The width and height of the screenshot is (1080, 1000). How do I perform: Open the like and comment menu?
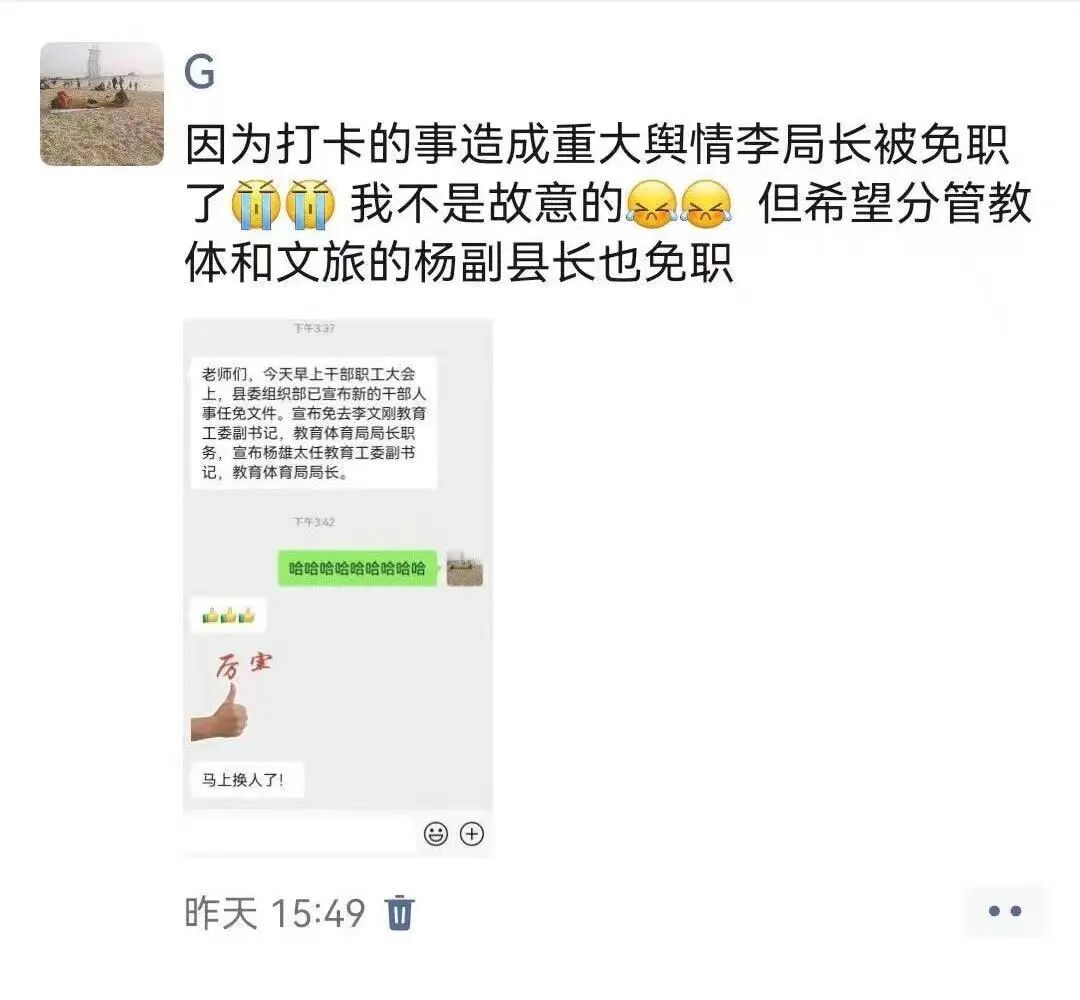click(1004, 911)
